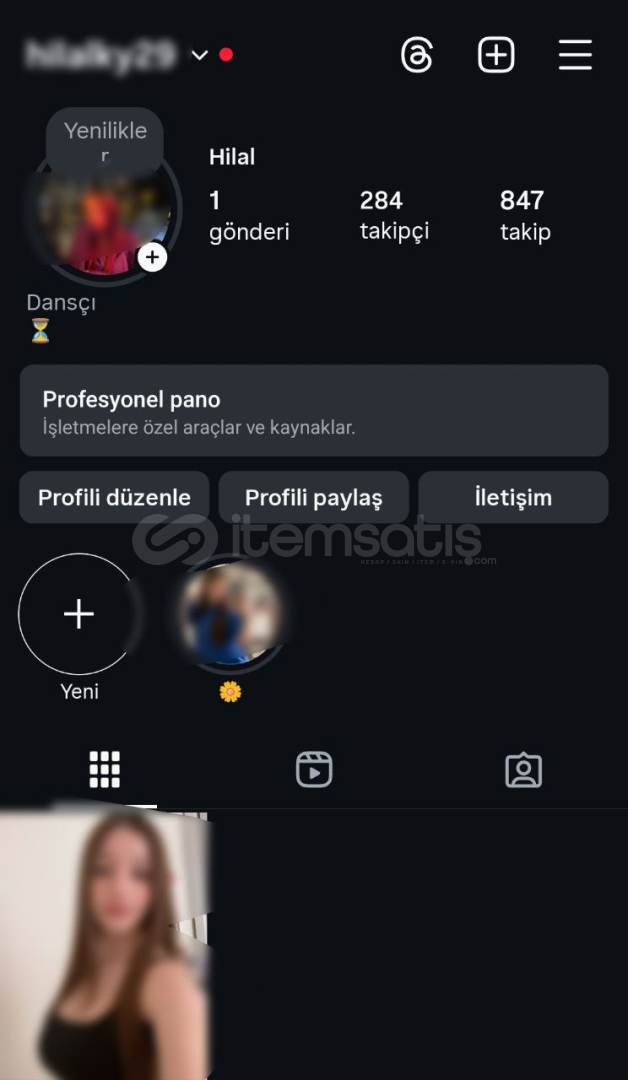Image resolution: width=628 pixels, height=1080 pixels.
Task: Create a new post with plus icon
Action: click(x=496, y=55)
